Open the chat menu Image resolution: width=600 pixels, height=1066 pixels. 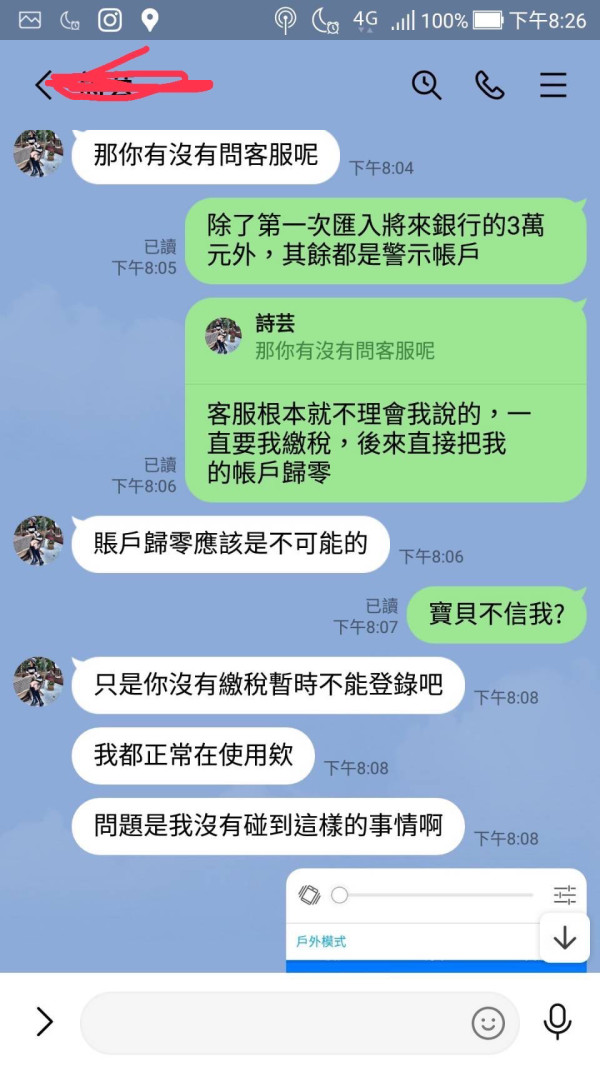[x=553, y=86]
